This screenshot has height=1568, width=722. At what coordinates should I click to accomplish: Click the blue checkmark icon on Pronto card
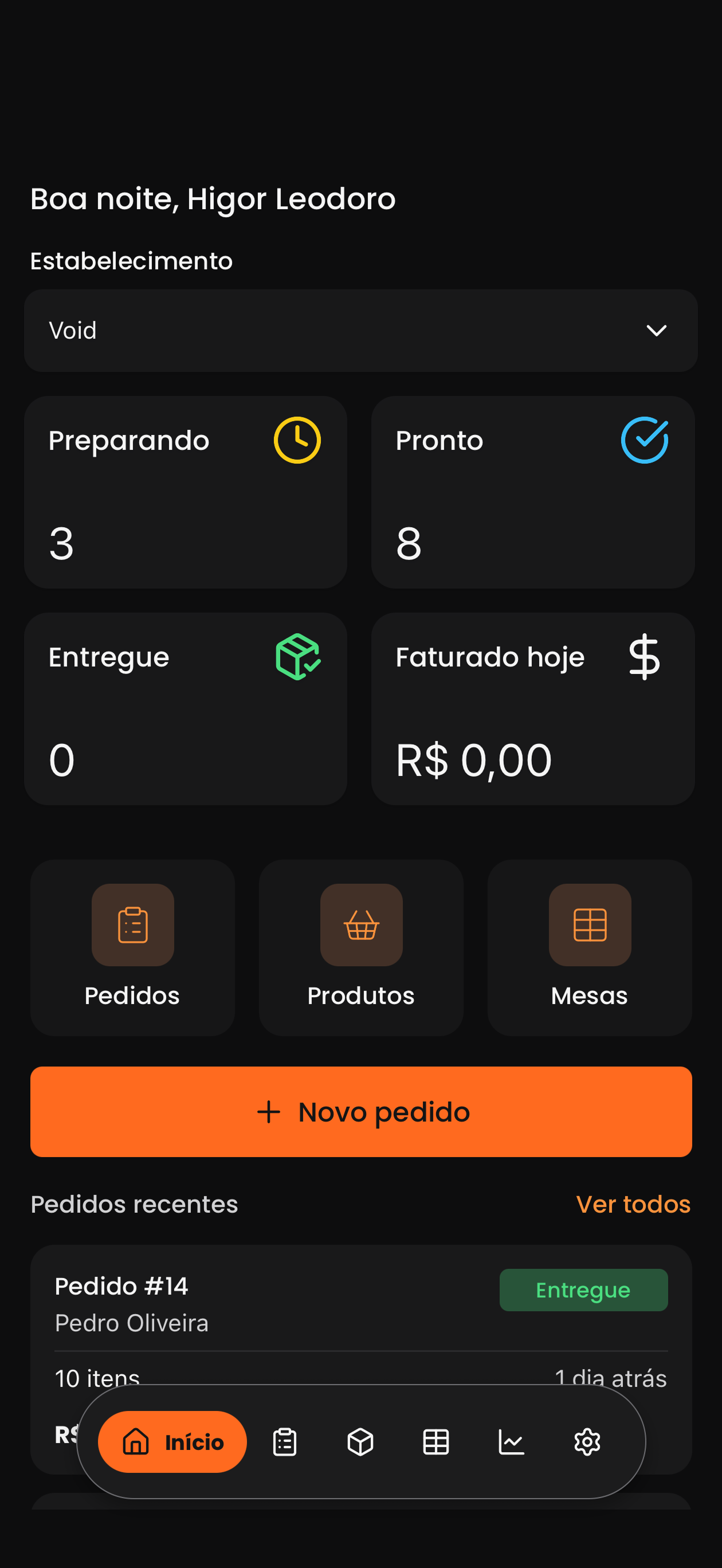(645, 440)
